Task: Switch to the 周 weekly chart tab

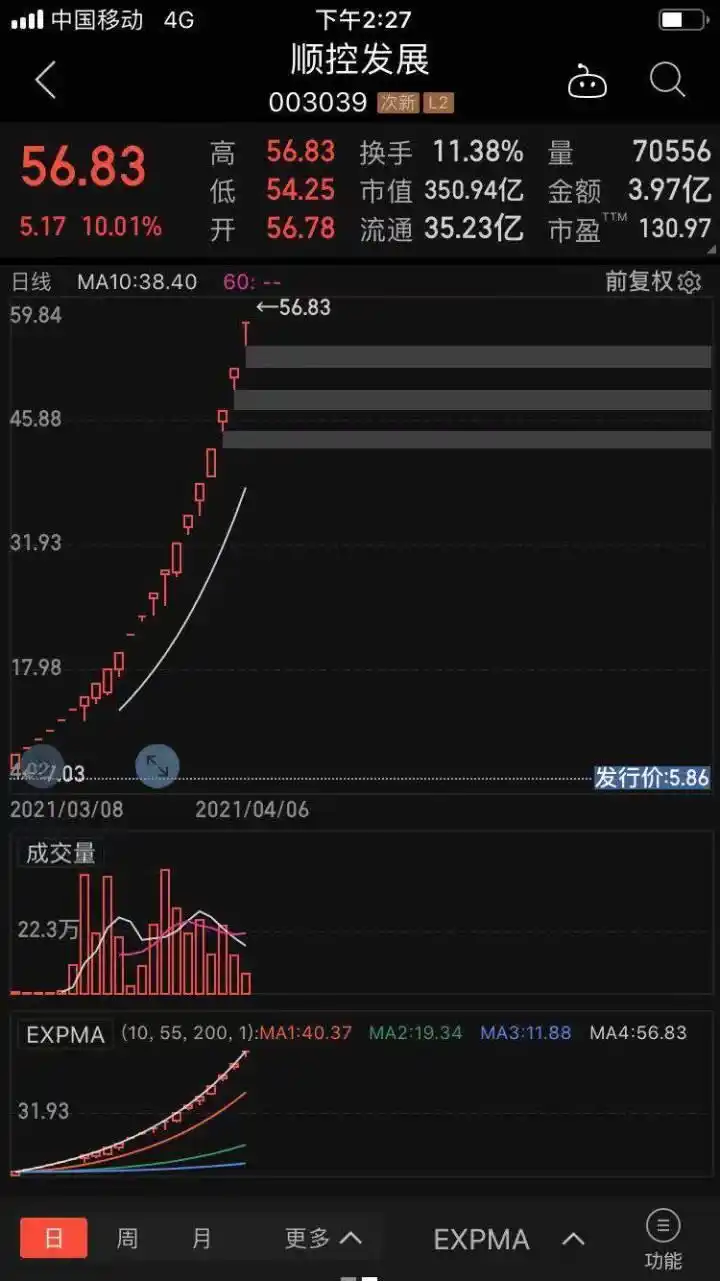Action: pyautogui.click(x=127, y=1238)
